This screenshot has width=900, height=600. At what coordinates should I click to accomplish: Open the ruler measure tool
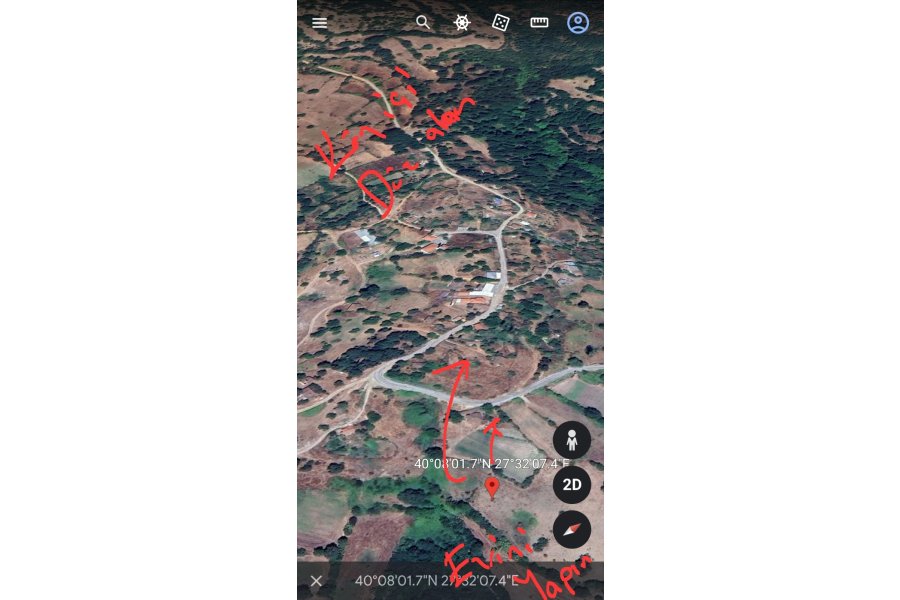539,22
